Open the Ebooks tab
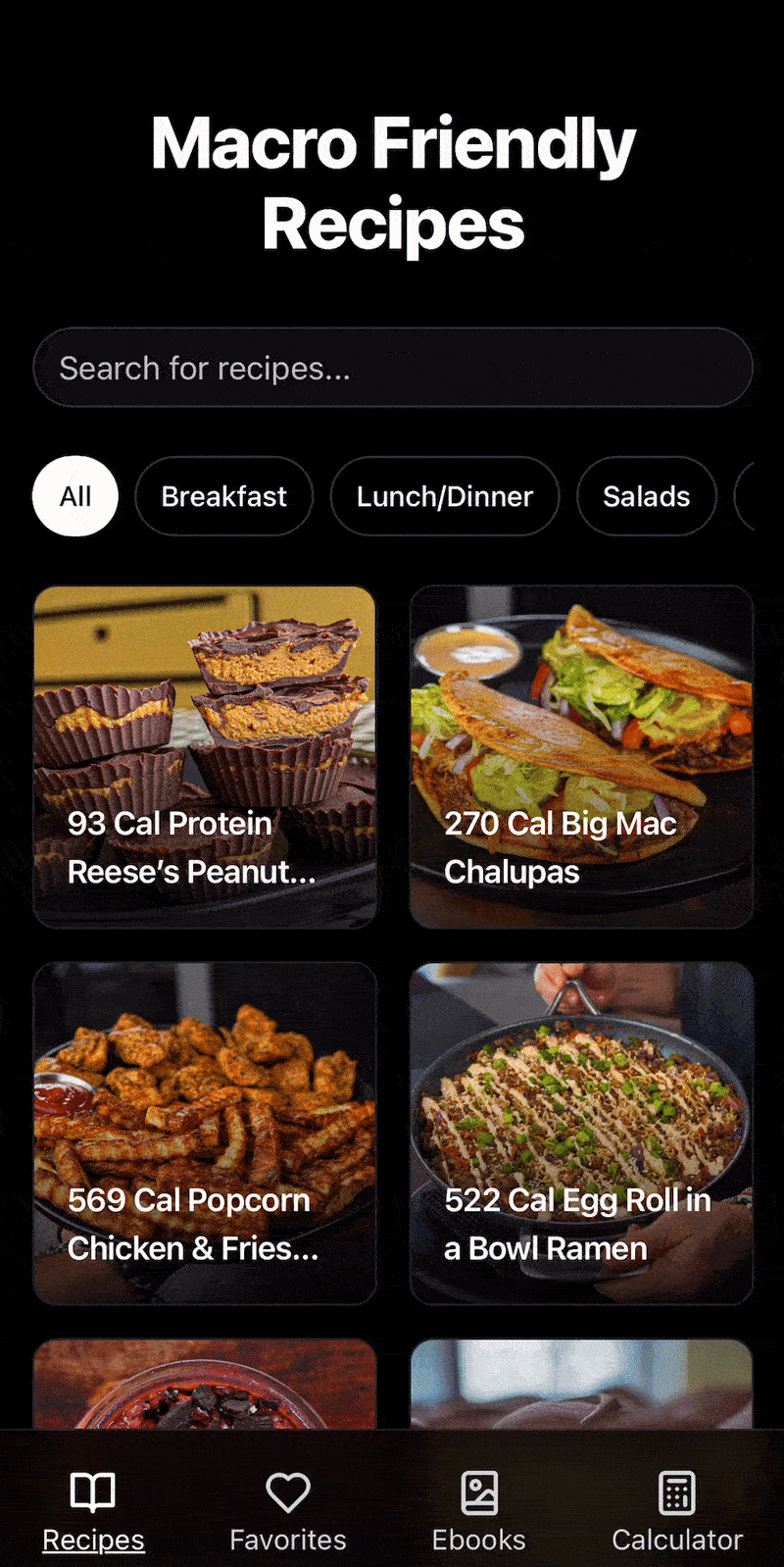 (479, 1511)
